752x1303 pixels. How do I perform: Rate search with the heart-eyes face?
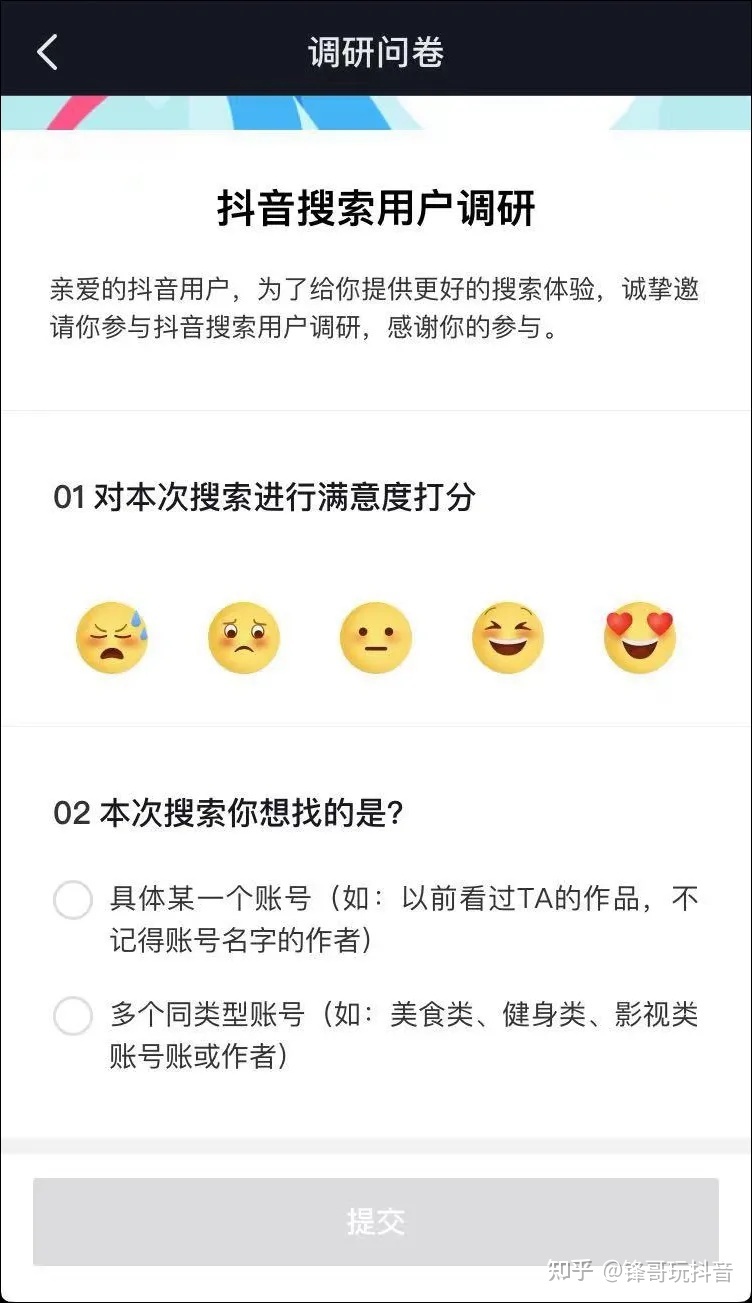[640, 638]
